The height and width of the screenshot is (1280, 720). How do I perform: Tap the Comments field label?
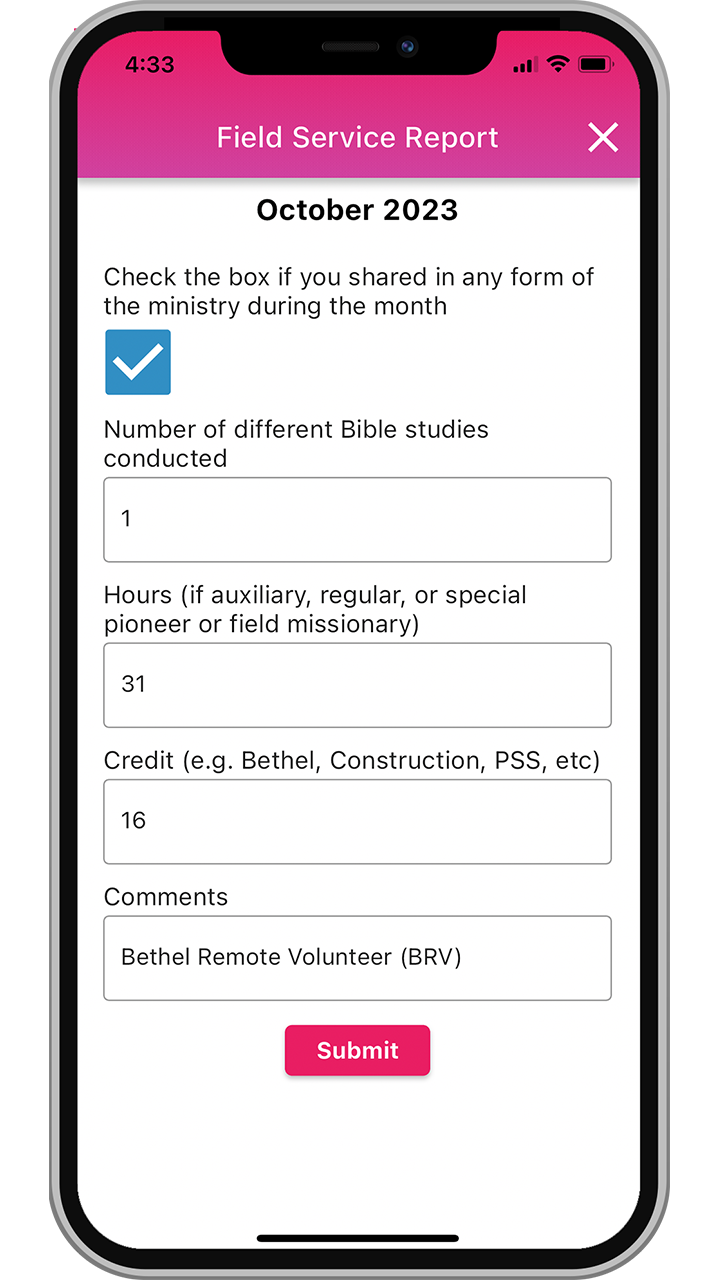(166, 896)
